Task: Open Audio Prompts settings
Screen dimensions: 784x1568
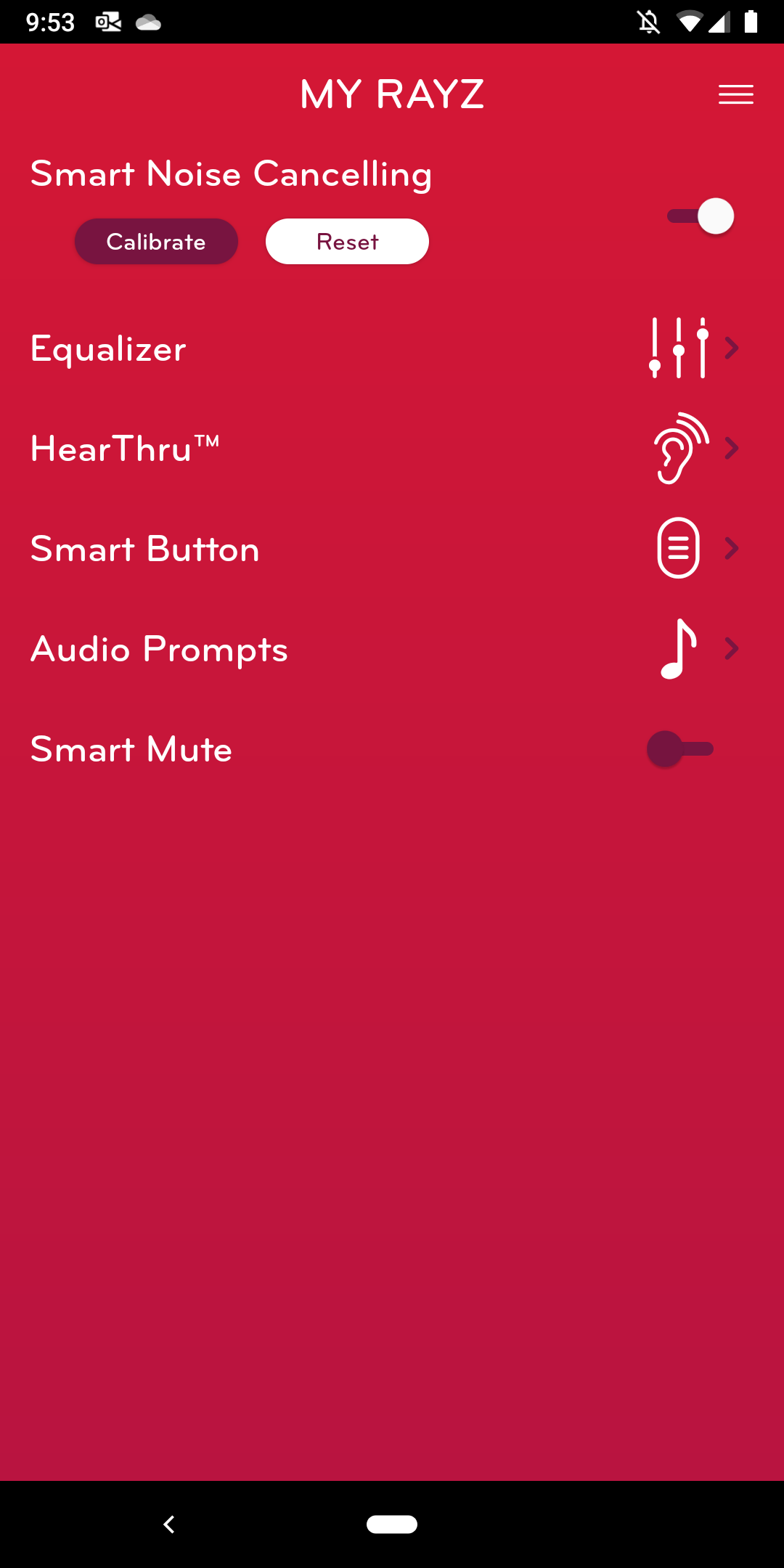Action: [392, 649]
